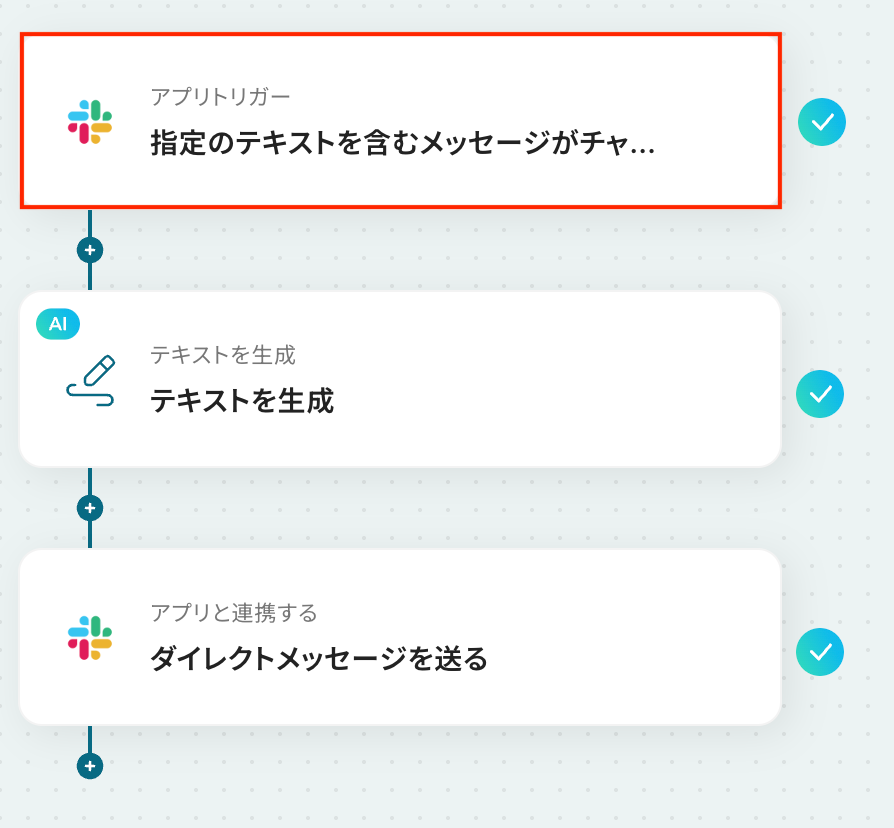Open the ダイレクトメッセージを送る step card
The image size is (894, 828).
coord(400,637)
